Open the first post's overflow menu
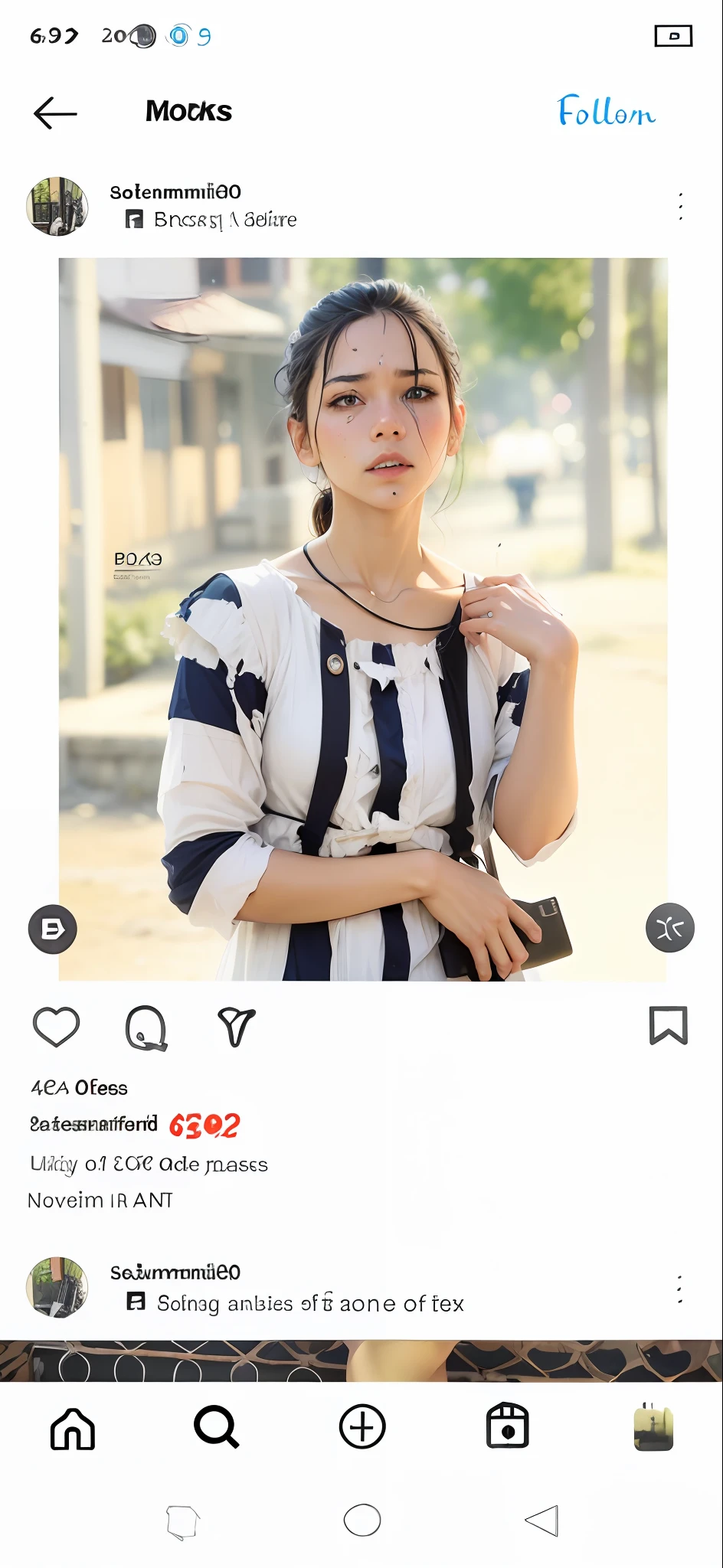The image size is (723, 1568). pyautogui.click(x=680, y=207)
